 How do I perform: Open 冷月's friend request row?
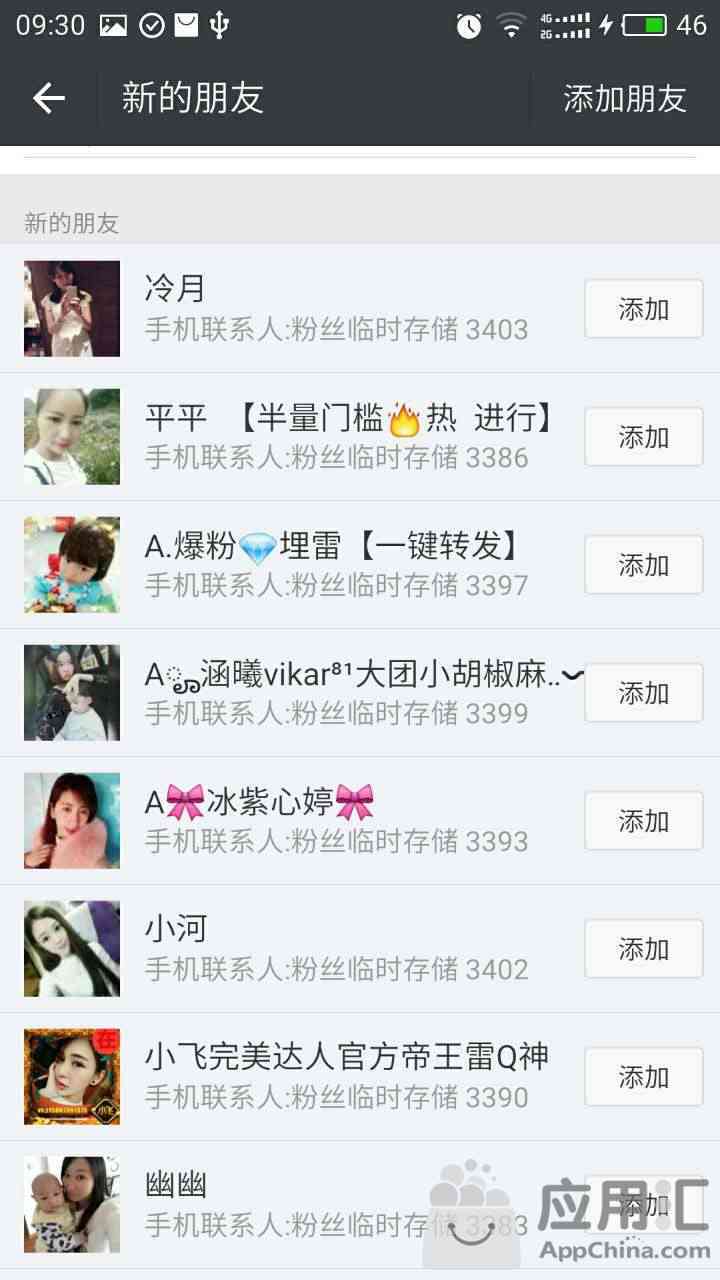tap(330, 309)
